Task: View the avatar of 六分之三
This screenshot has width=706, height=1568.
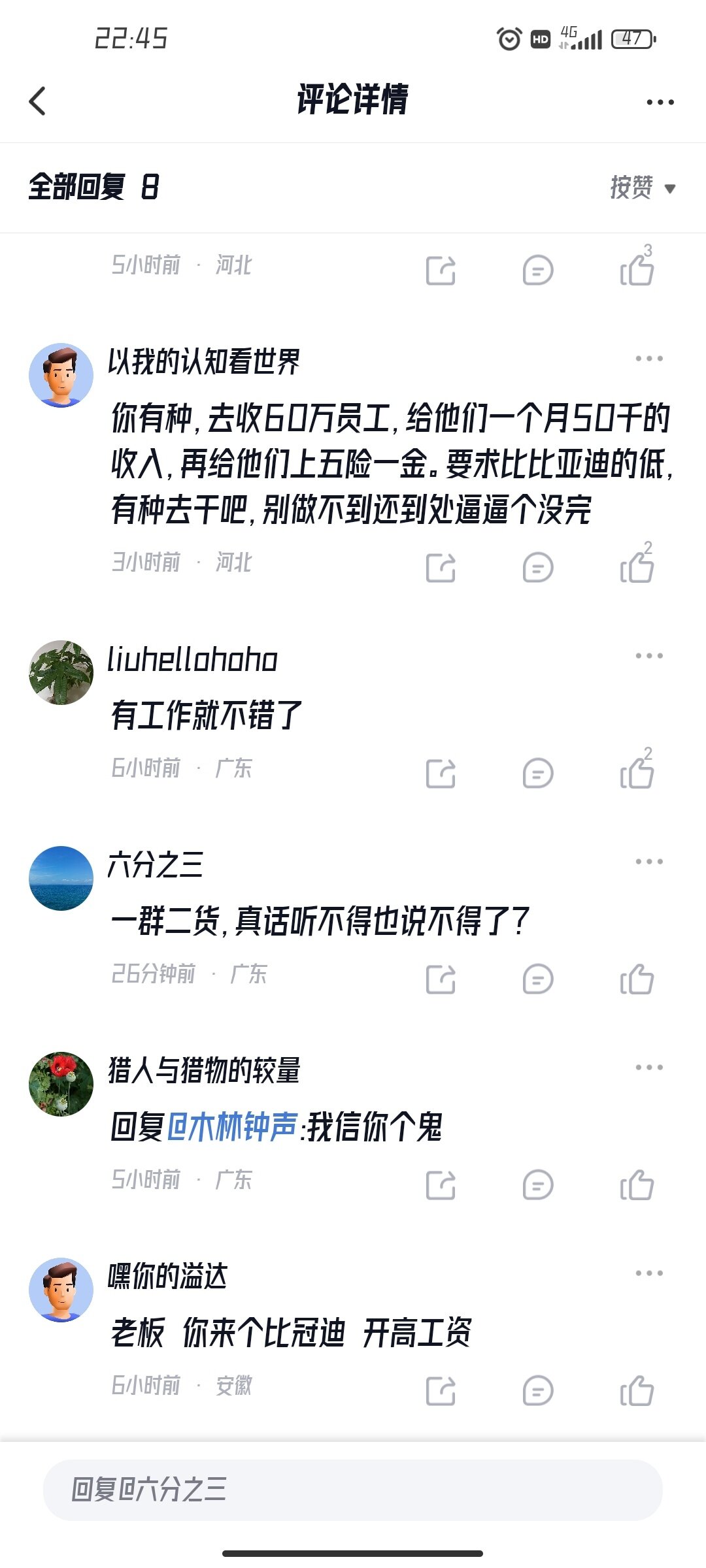Action: 61,878
